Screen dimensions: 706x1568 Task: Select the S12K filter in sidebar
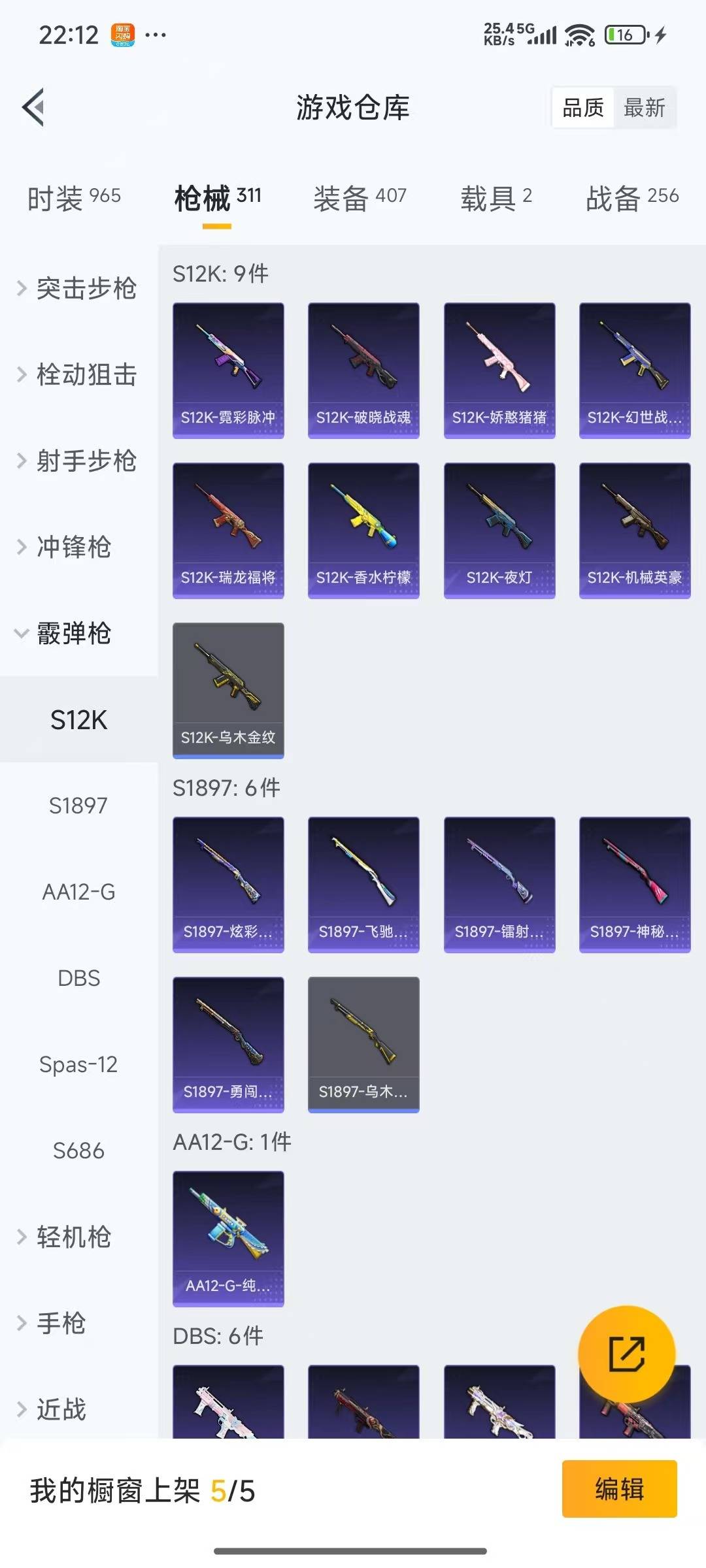coord(78,719)
